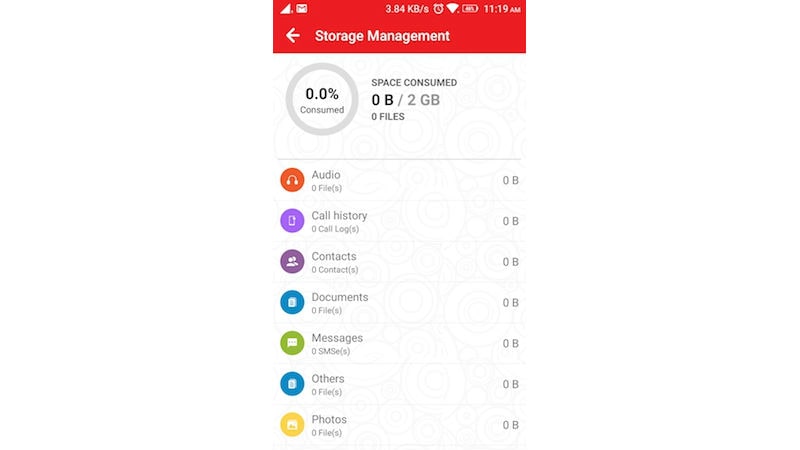Screen dimensions: 800x450
Task: View Contacts storage details
Action: click(x=399, y=262)
